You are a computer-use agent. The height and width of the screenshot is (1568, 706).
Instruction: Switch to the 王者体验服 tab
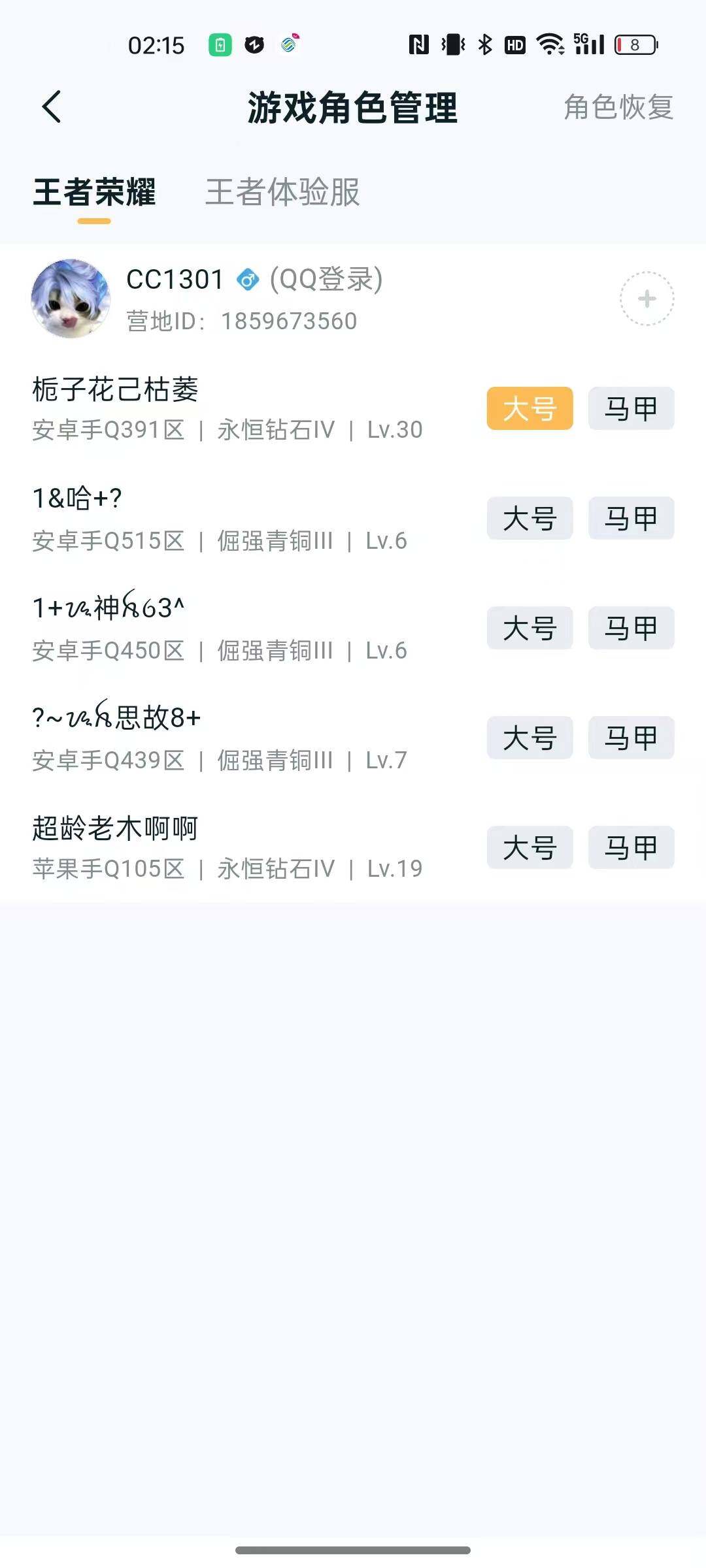282,193
